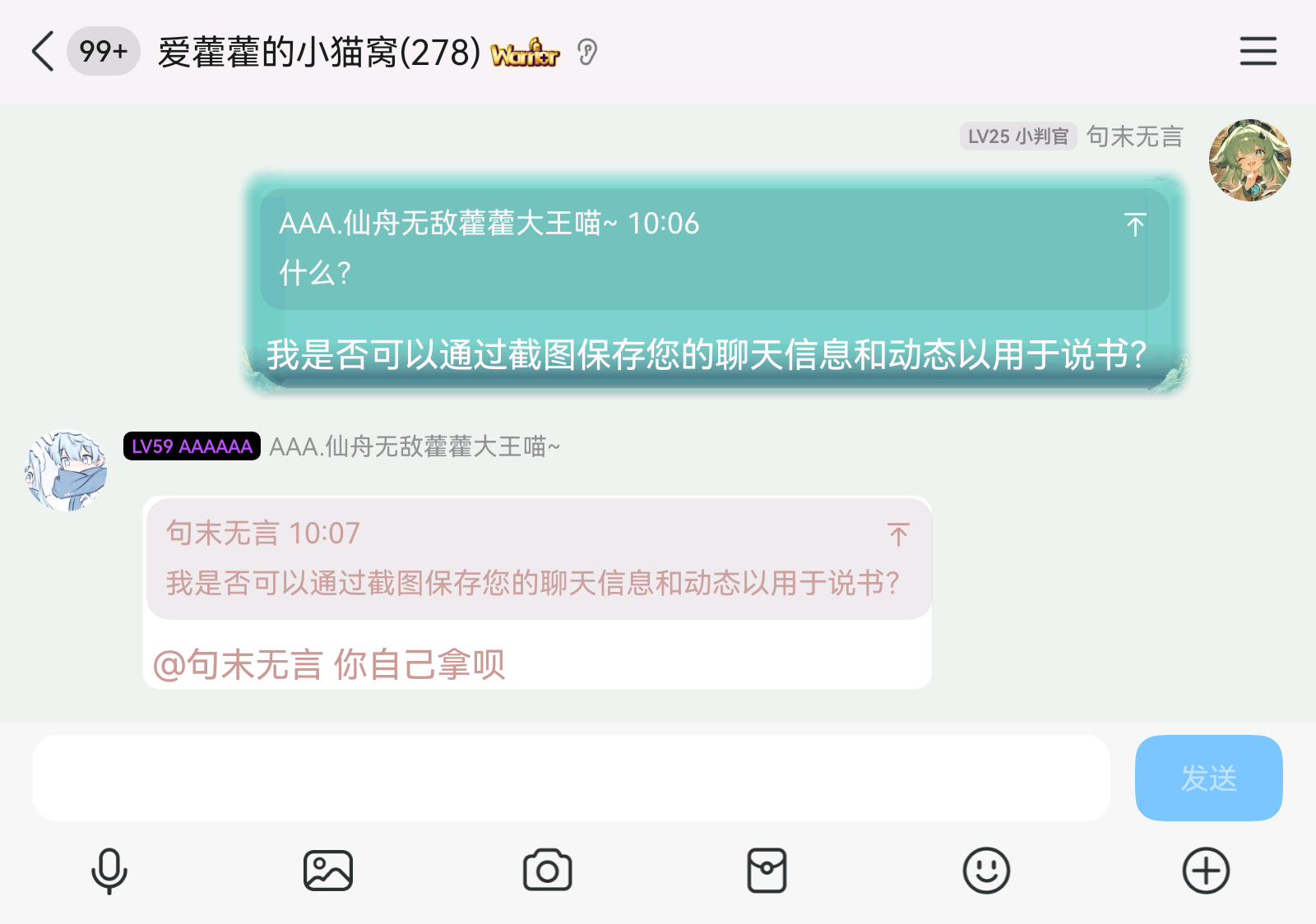Tap the 发送 send button
This screenshot has width=1316, height=924.
(x=1207, y=778)
